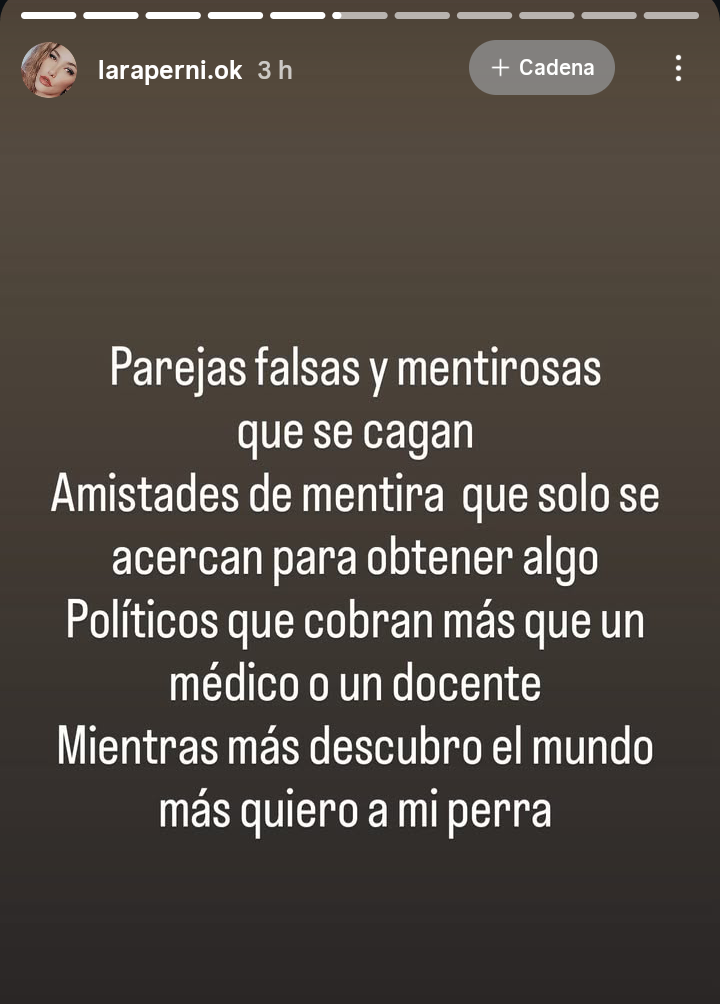The height and width of the screenshot is (1004, 720).
Task: Open laraperni.ok profile picture
Action: 48,70
